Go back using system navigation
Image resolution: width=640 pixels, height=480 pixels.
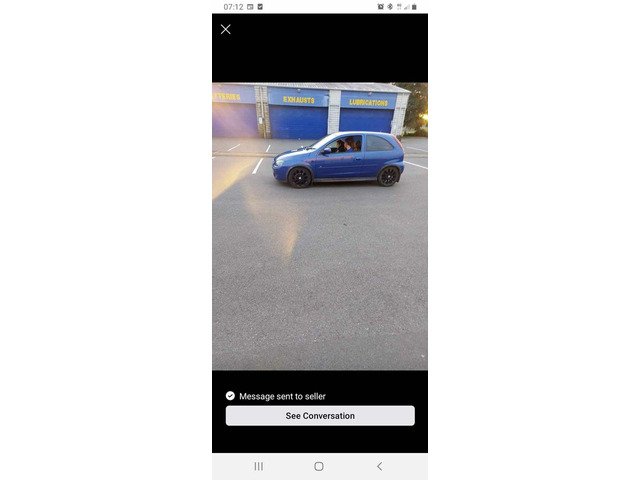tap(379, 466)
